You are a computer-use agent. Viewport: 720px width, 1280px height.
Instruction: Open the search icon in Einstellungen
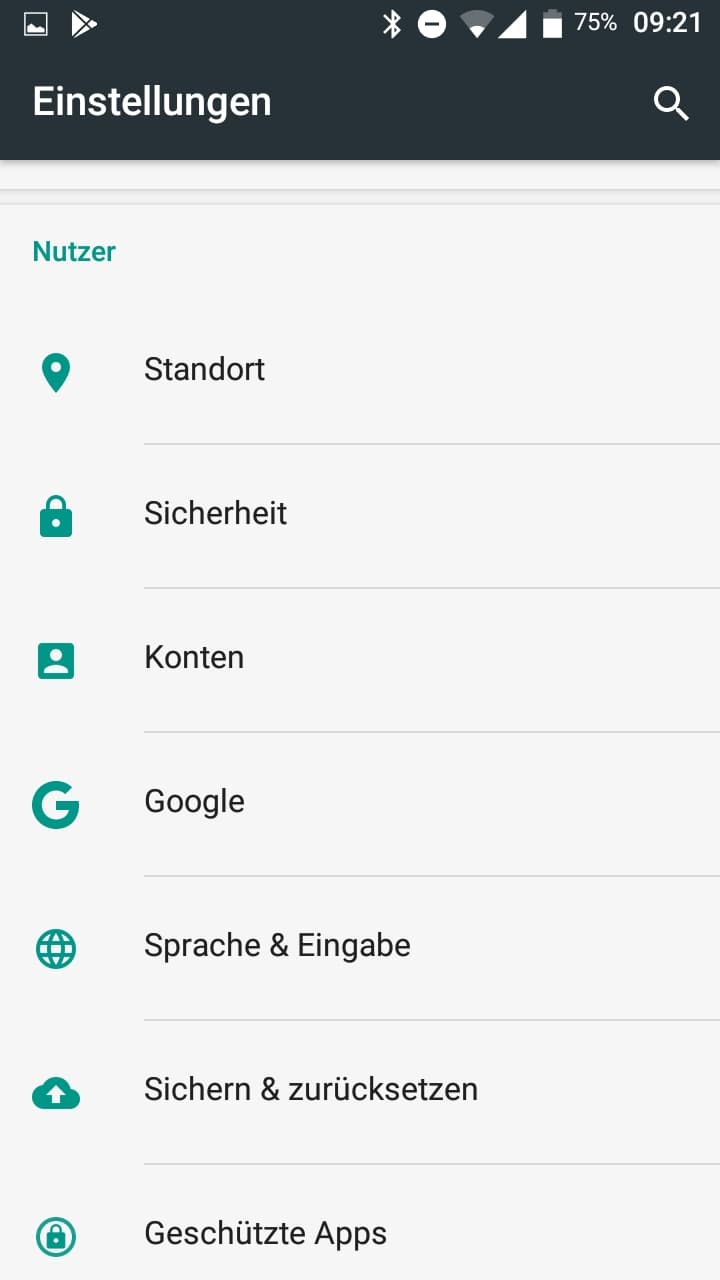[671, 102]
